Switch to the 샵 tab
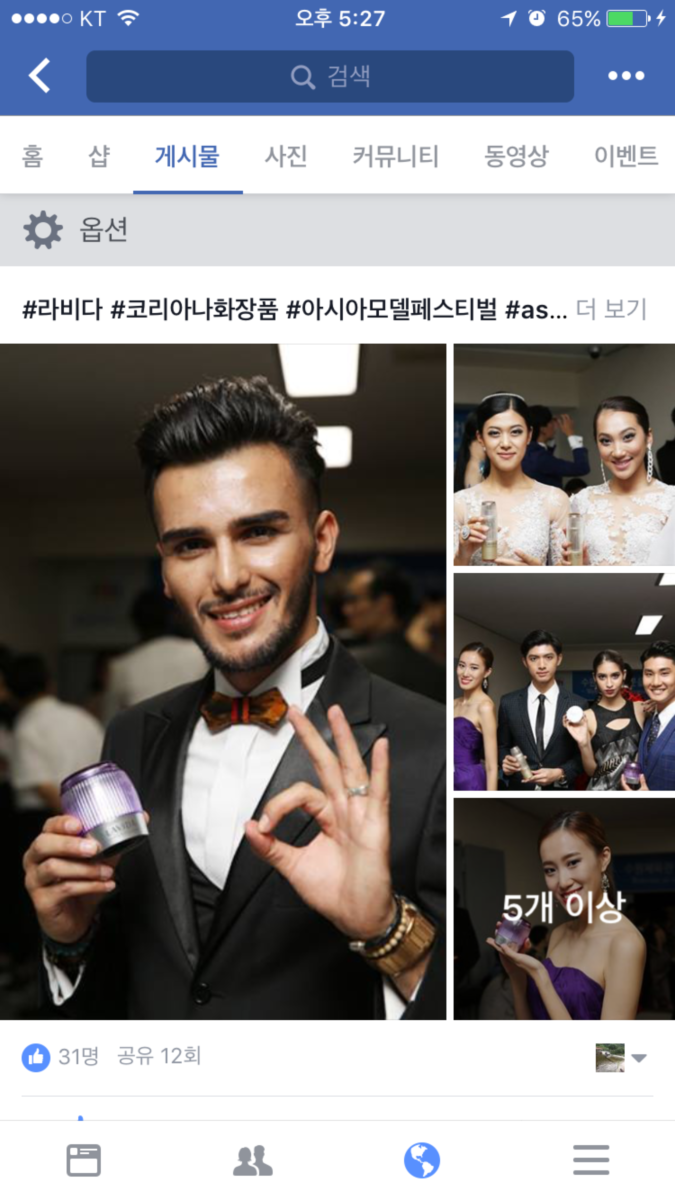Image resolution: width=675 pixels, height=1200 pixels. (98, 156)
